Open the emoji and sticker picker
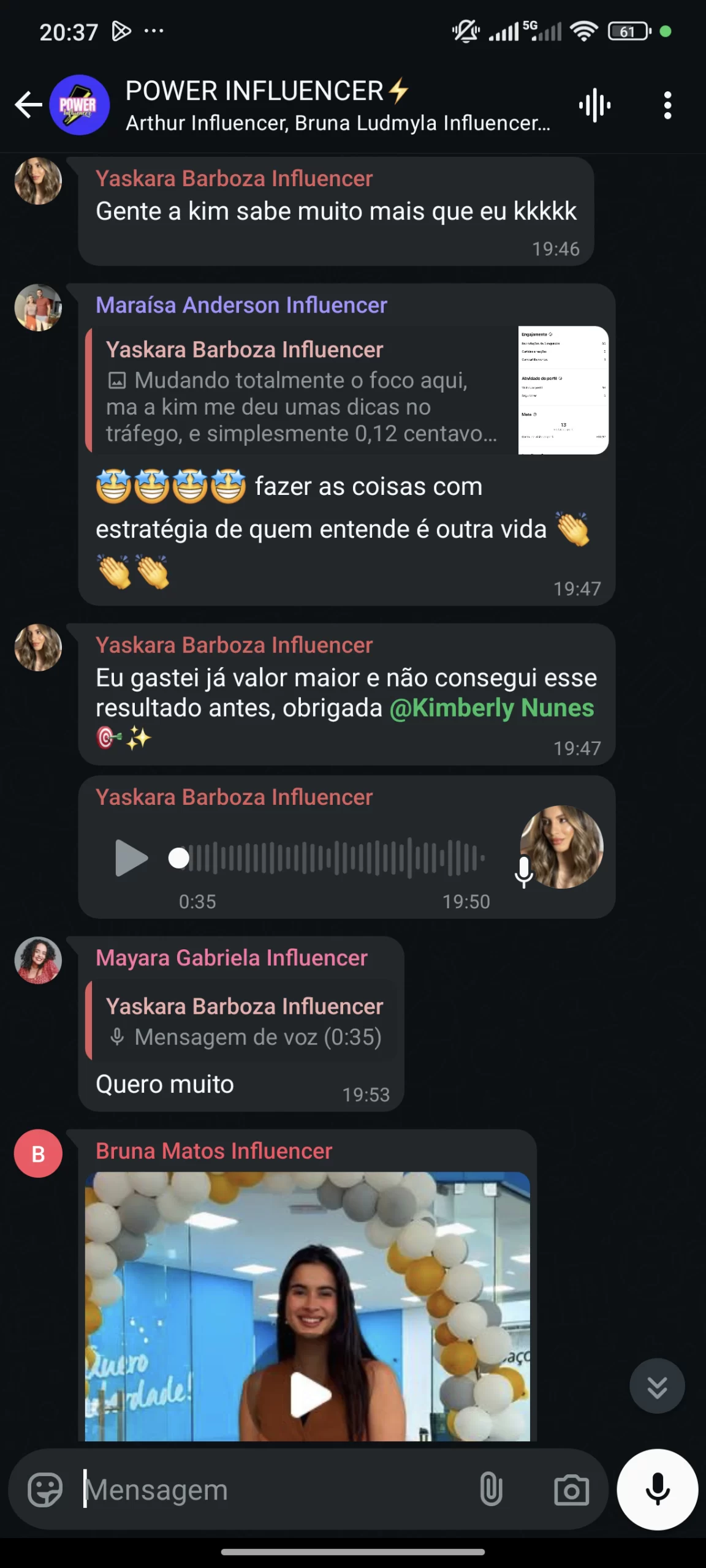The height and width of the screenshot is (1568, 706). point(45,1490)
